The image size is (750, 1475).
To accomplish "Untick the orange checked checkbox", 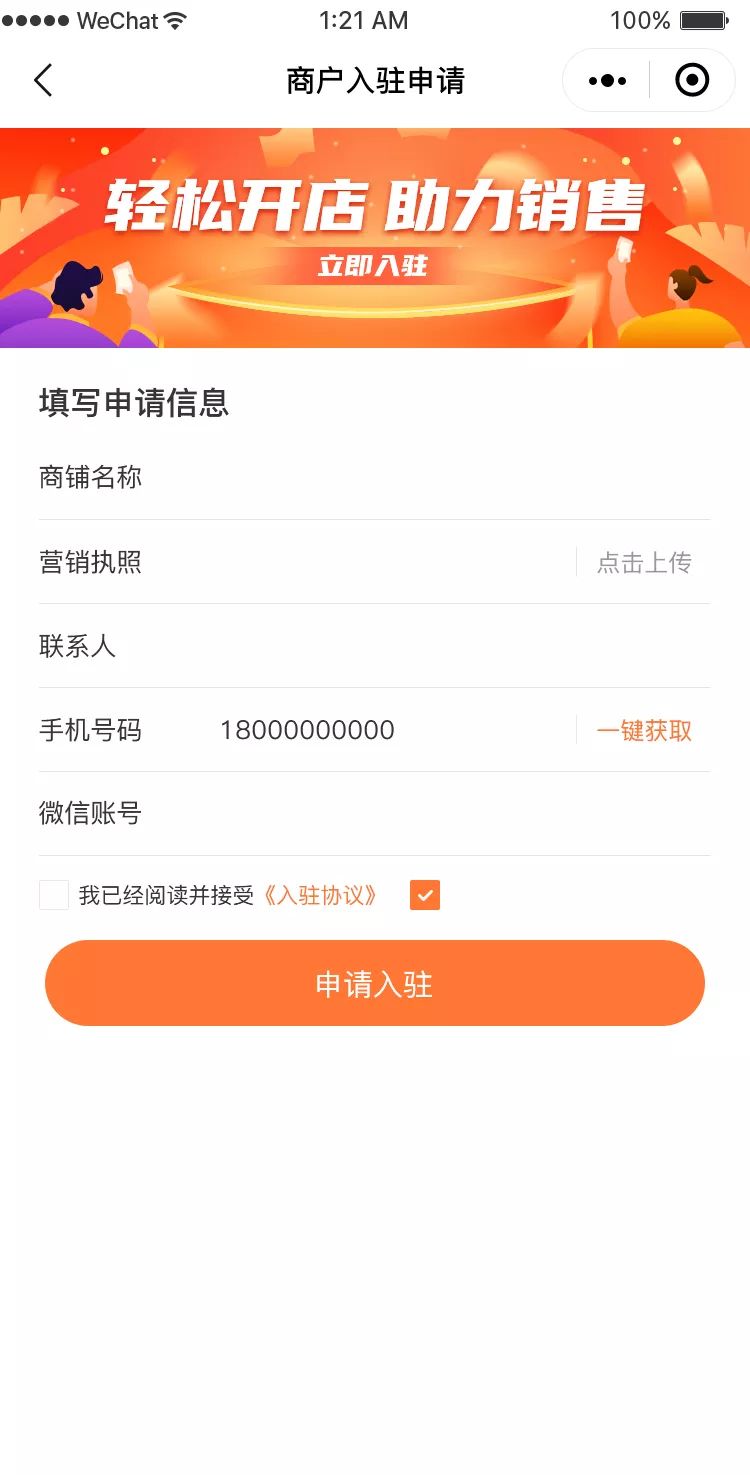I will click(x=425, y=895).
